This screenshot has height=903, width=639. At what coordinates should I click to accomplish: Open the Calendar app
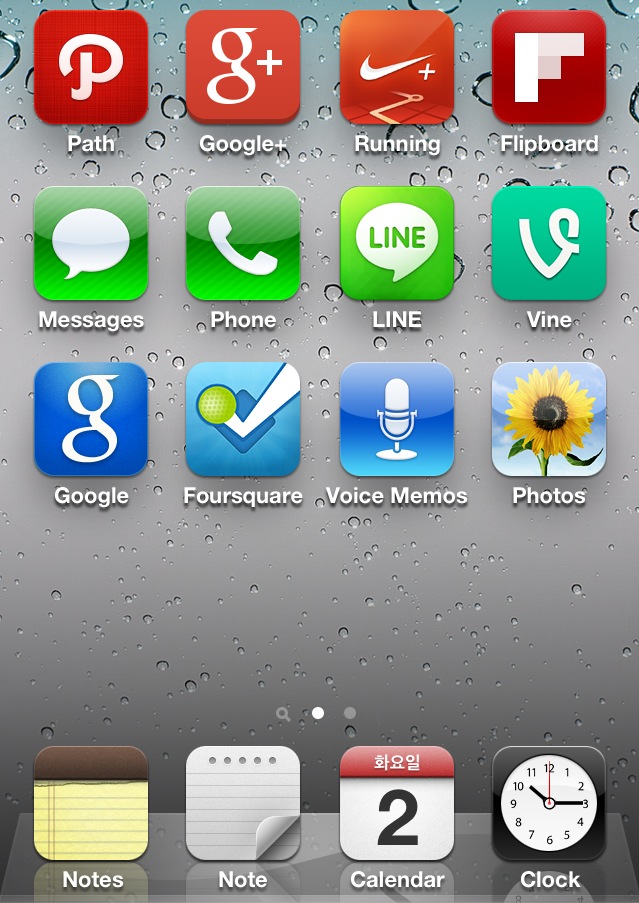[397, 803]
